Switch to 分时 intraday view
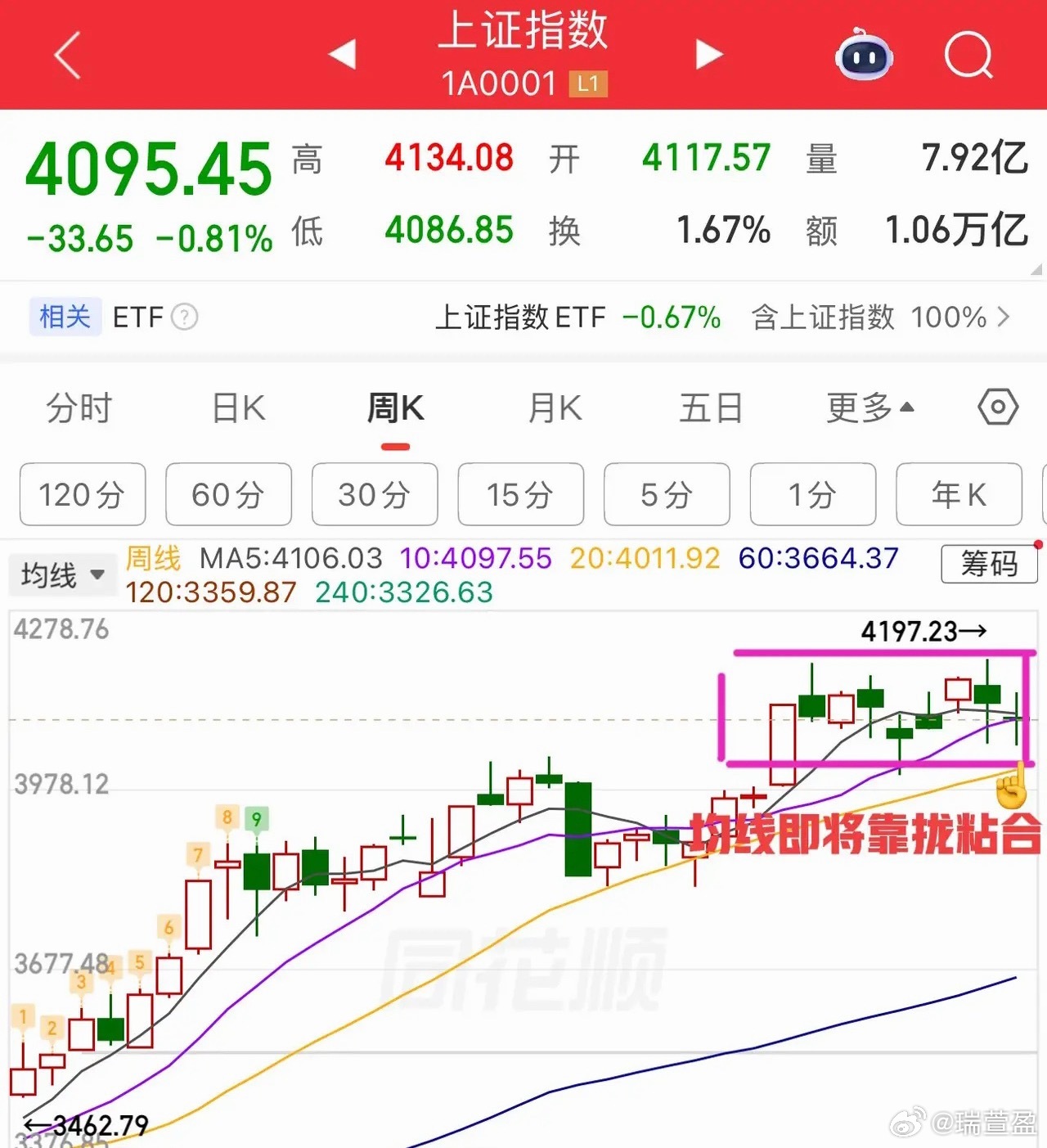1047x1148 pixels. (x=78, y=407)
